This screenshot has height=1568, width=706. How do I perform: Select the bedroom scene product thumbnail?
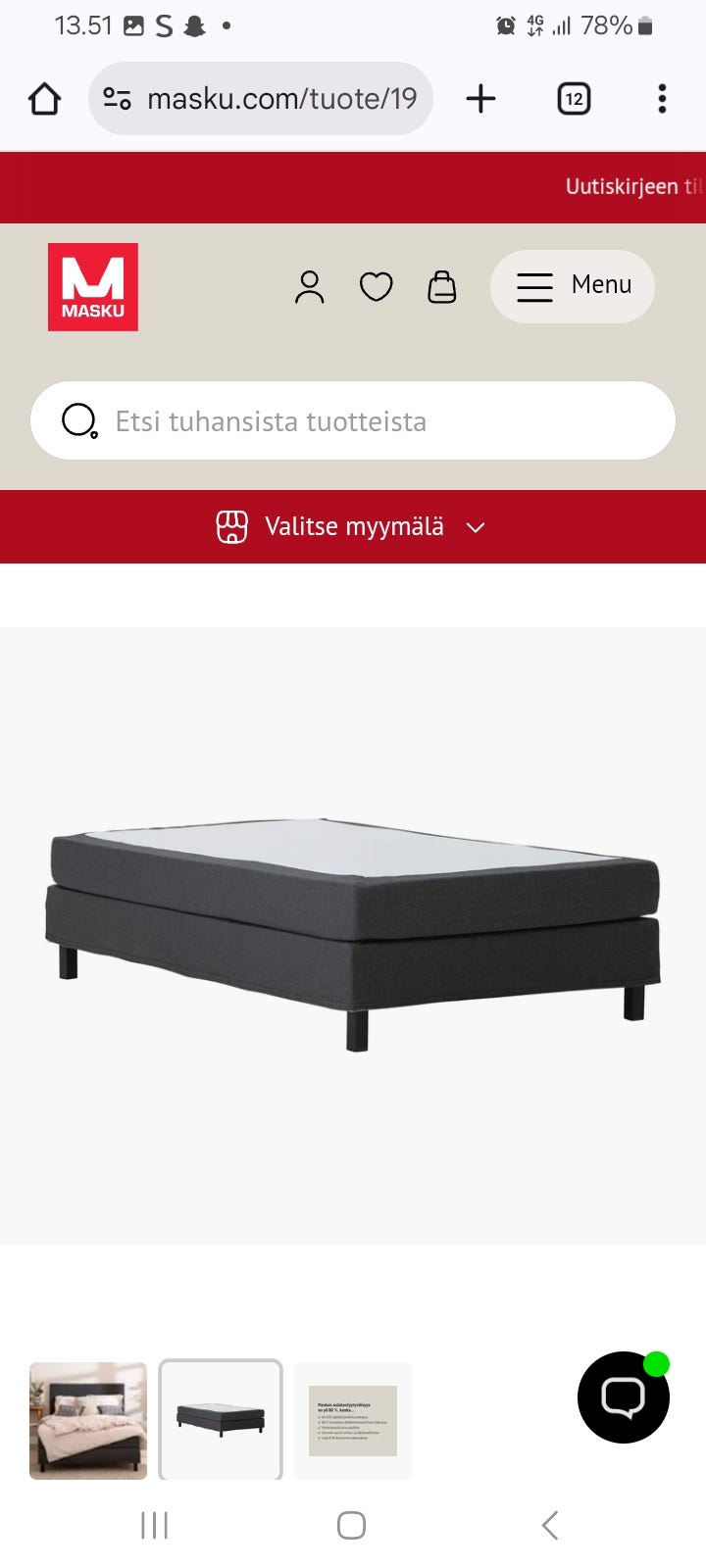(87, 1419)
